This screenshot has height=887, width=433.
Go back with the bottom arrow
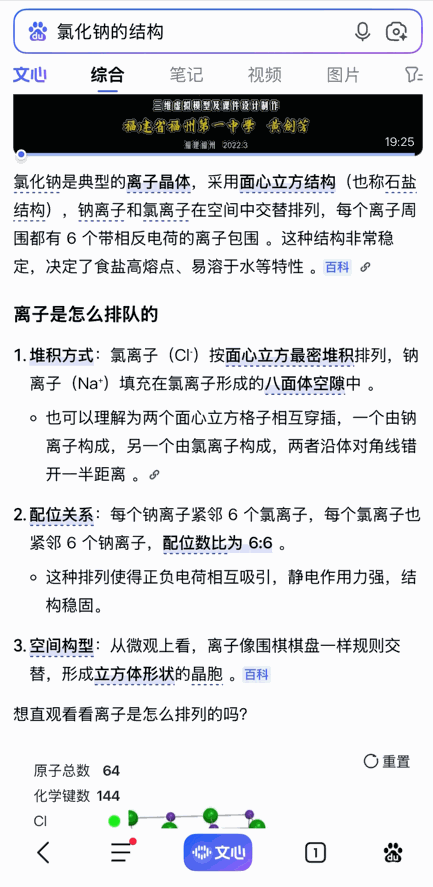pyautogui.click(x=44, y=852)
